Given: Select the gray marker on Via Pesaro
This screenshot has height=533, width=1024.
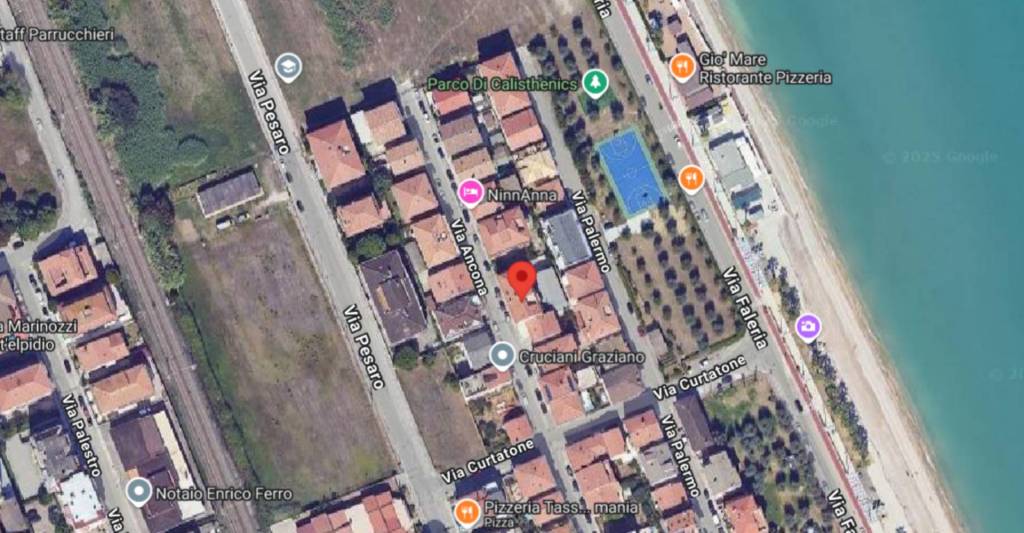Looking at the screenshot, I should 288,67.
